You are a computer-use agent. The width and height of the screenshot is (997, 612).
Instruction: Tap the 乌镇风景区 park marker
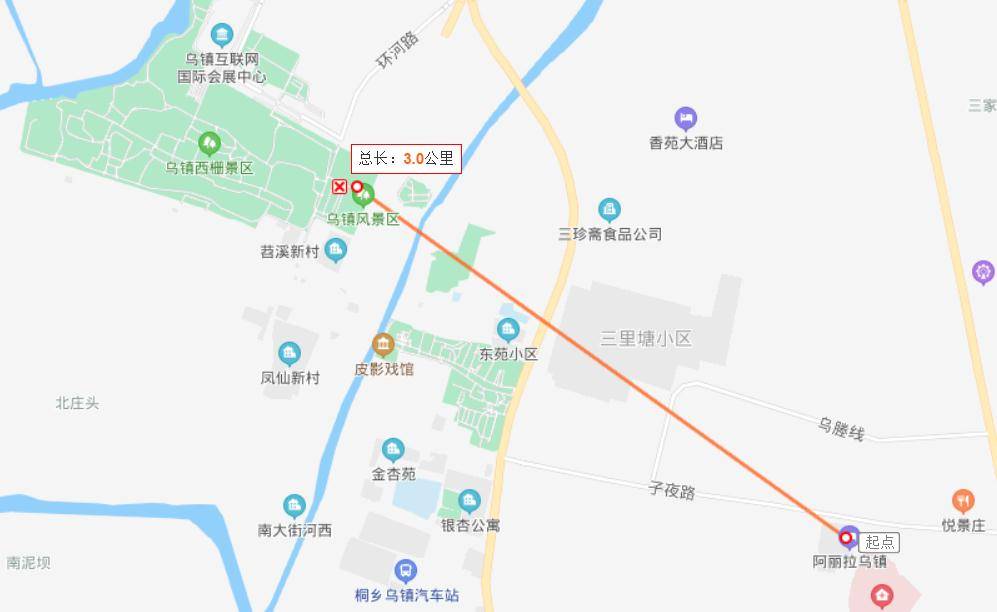(364, 195)
